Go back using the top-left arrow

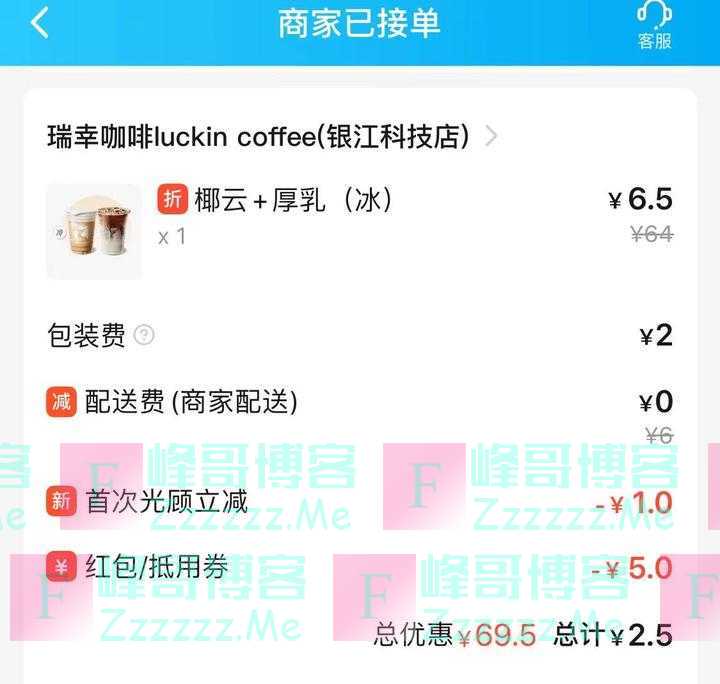(x=40, y=22)
